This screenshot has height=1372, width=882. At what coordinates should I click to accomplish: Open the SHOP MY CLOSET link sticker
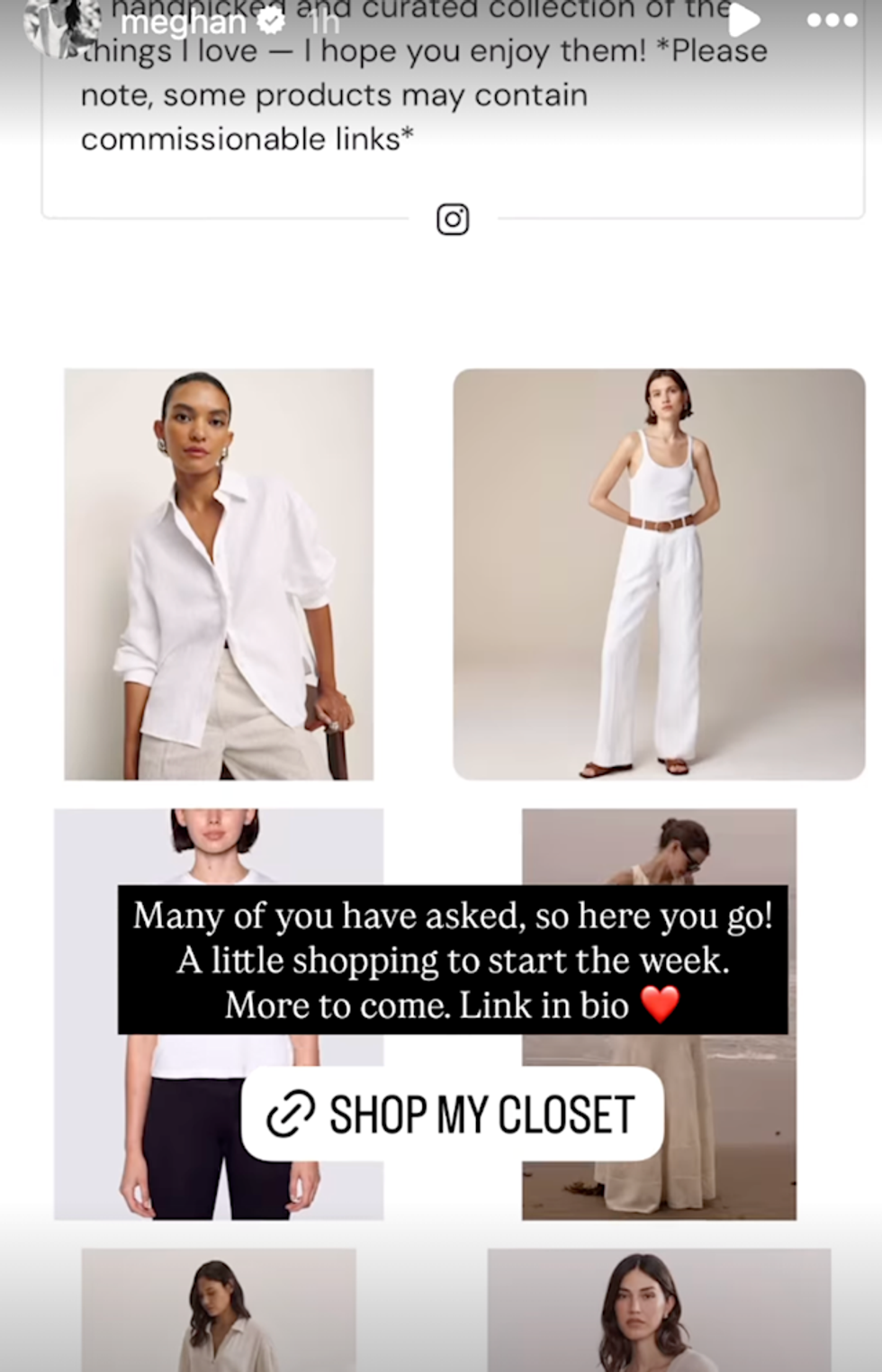point(452,1114)
